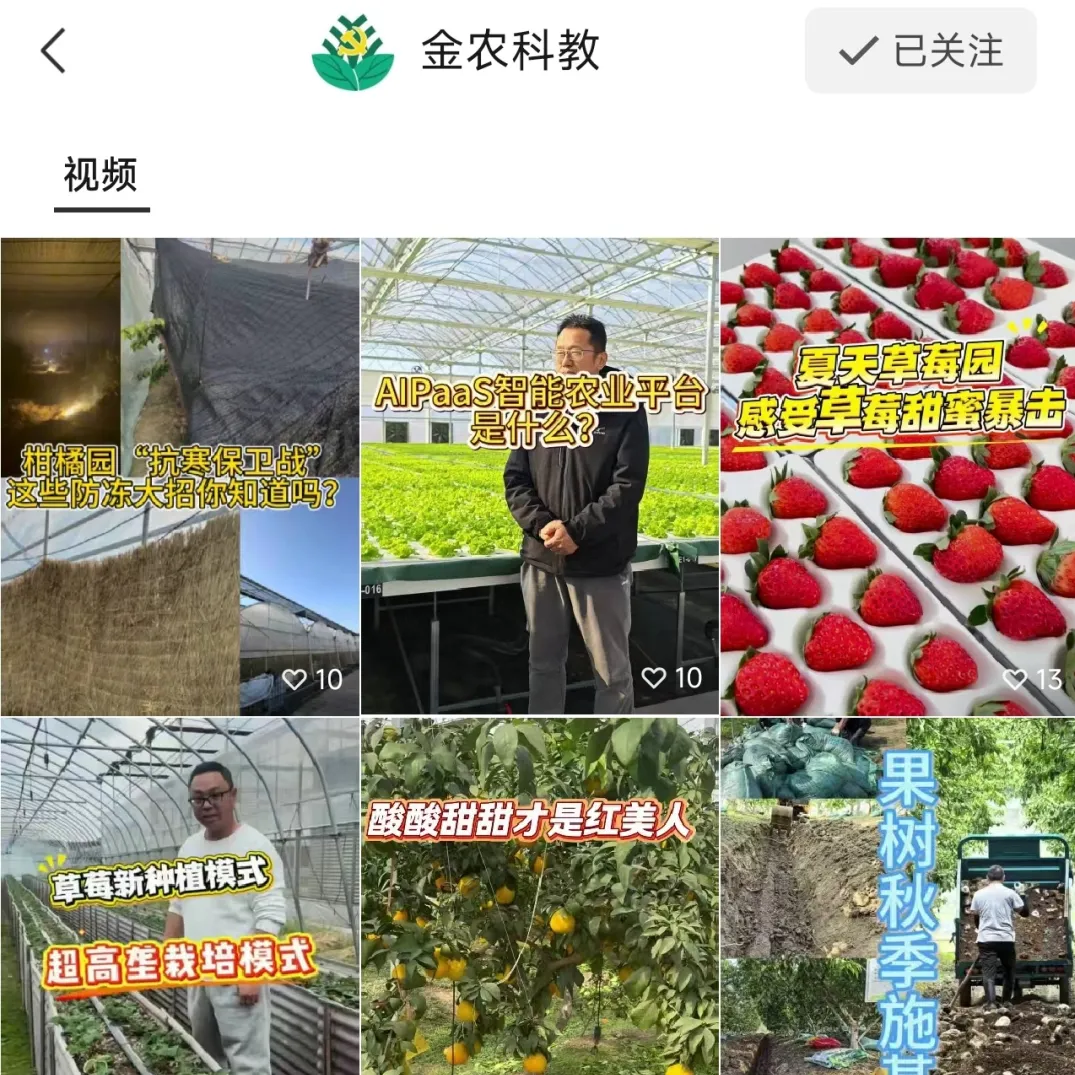View the 果树秋季施肥 video
This screenshot has height=1075, width=1075.
[897, 895]
